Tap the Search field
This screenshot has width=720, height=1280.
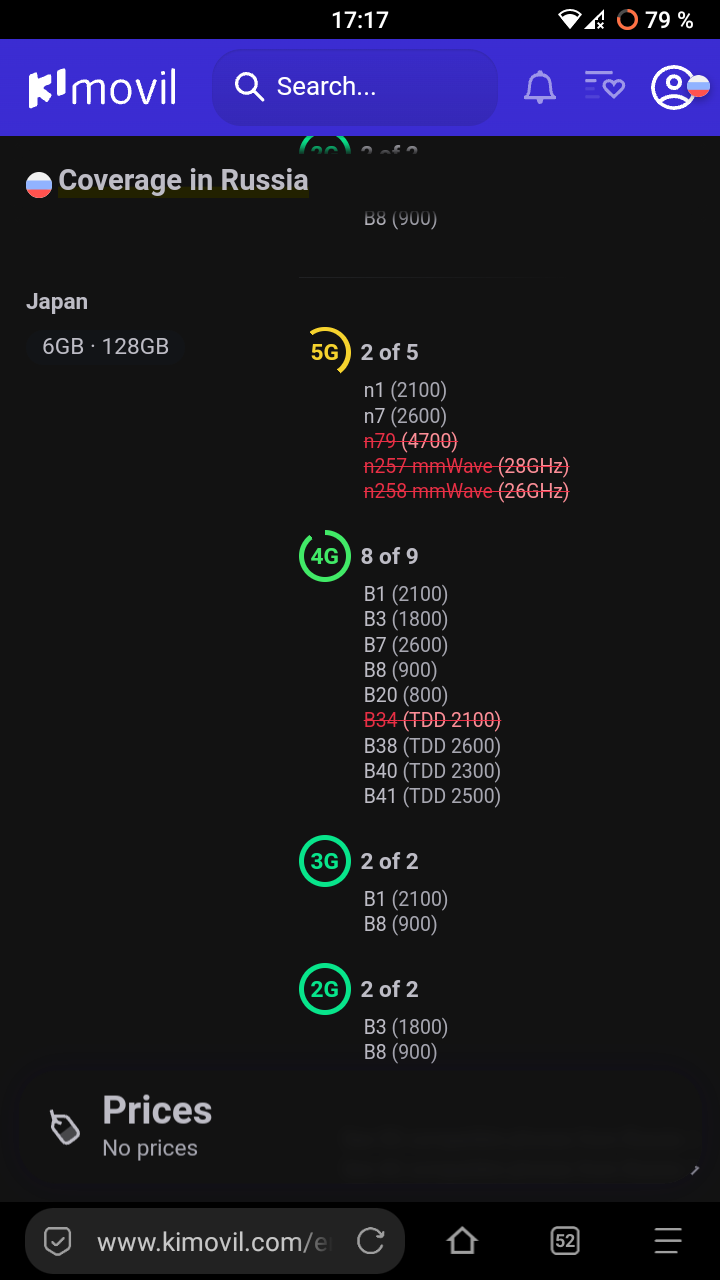[x=355, y=88]
